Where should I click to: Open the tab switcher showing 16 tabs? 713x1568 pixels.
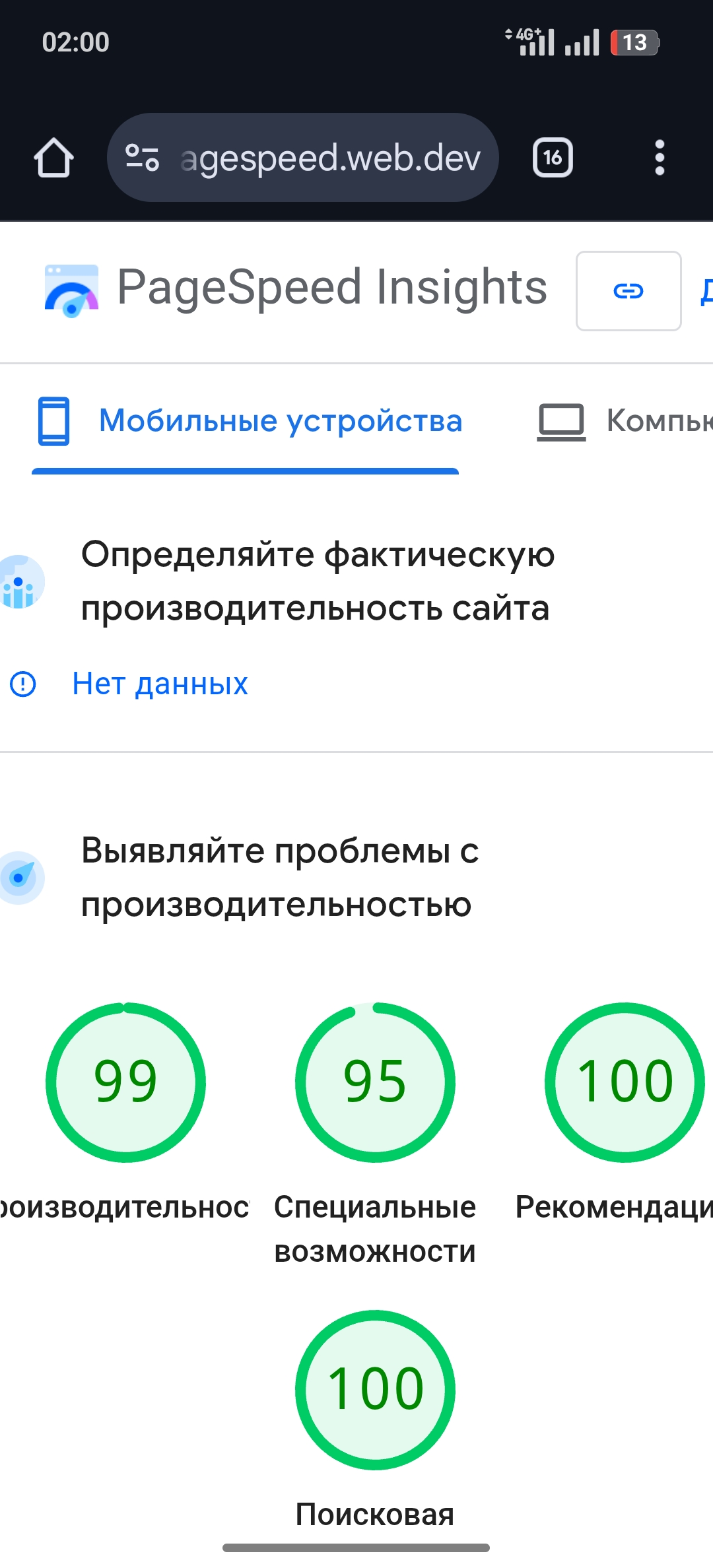553,158
